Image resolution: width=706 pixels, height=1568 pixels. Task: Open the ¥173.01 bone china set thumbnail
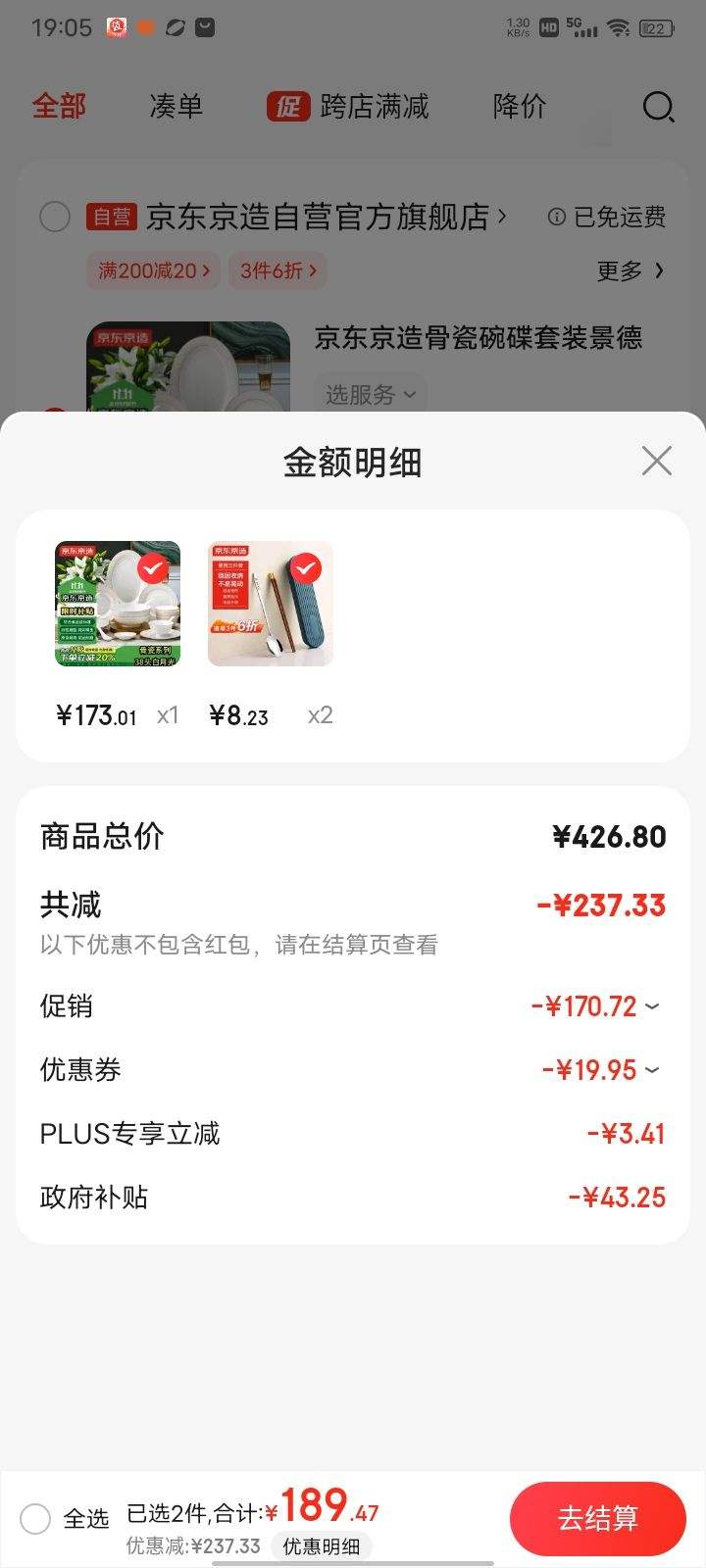(118, 604)
